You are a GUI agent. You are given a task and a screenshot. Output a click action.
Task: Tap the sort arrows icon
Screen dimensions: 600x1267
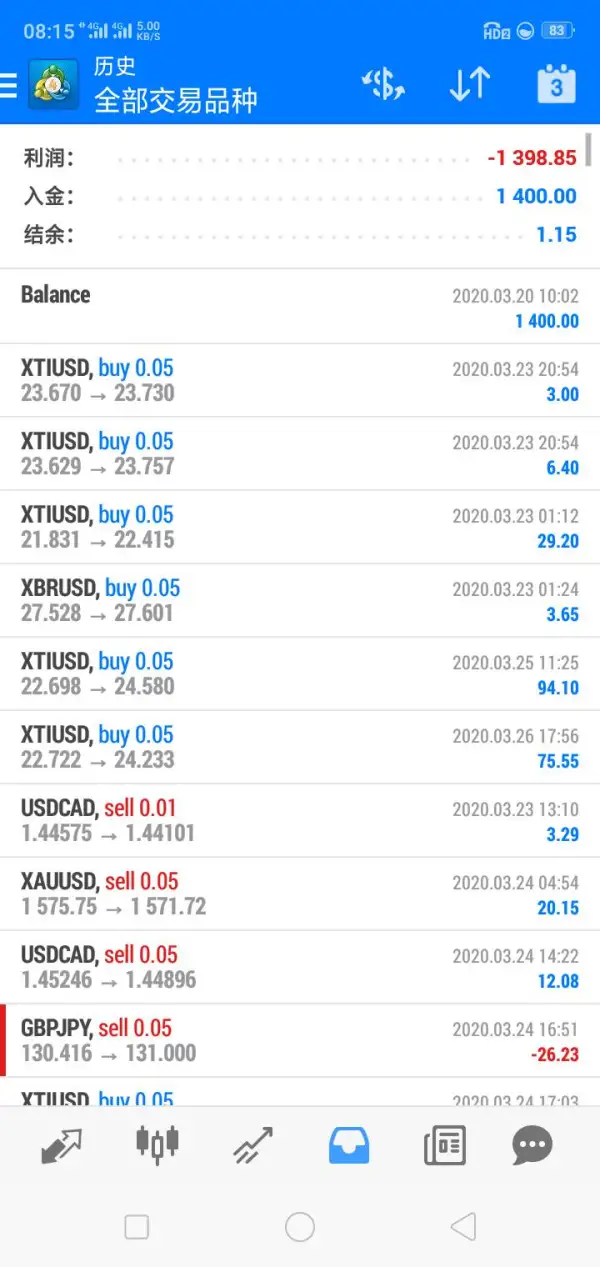pyautogui.click(x=469, y=85)
